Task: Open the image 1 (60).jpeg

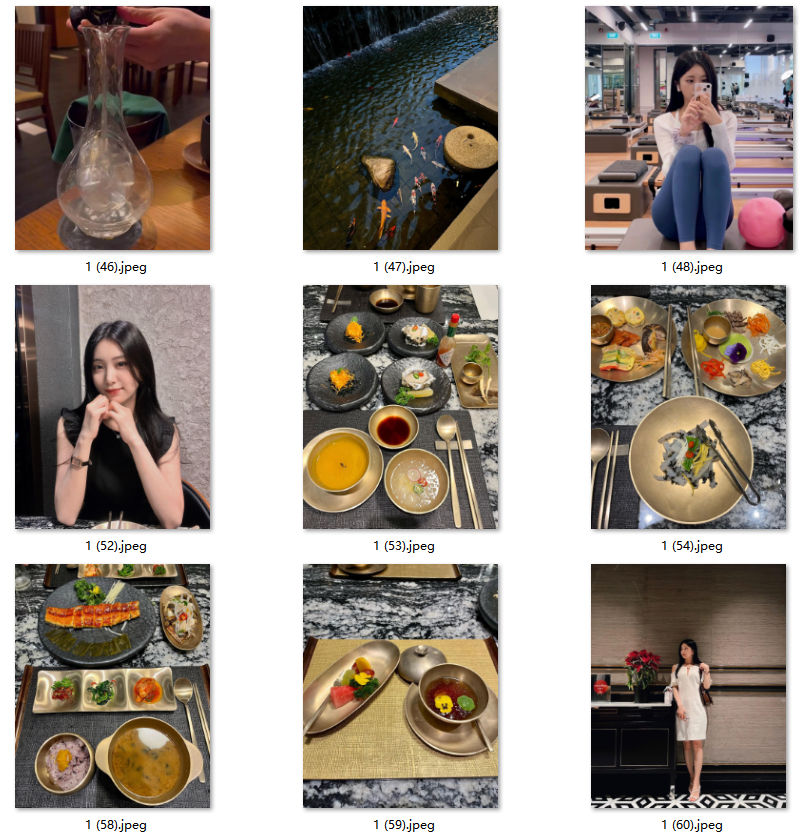Action: (688, 686)
